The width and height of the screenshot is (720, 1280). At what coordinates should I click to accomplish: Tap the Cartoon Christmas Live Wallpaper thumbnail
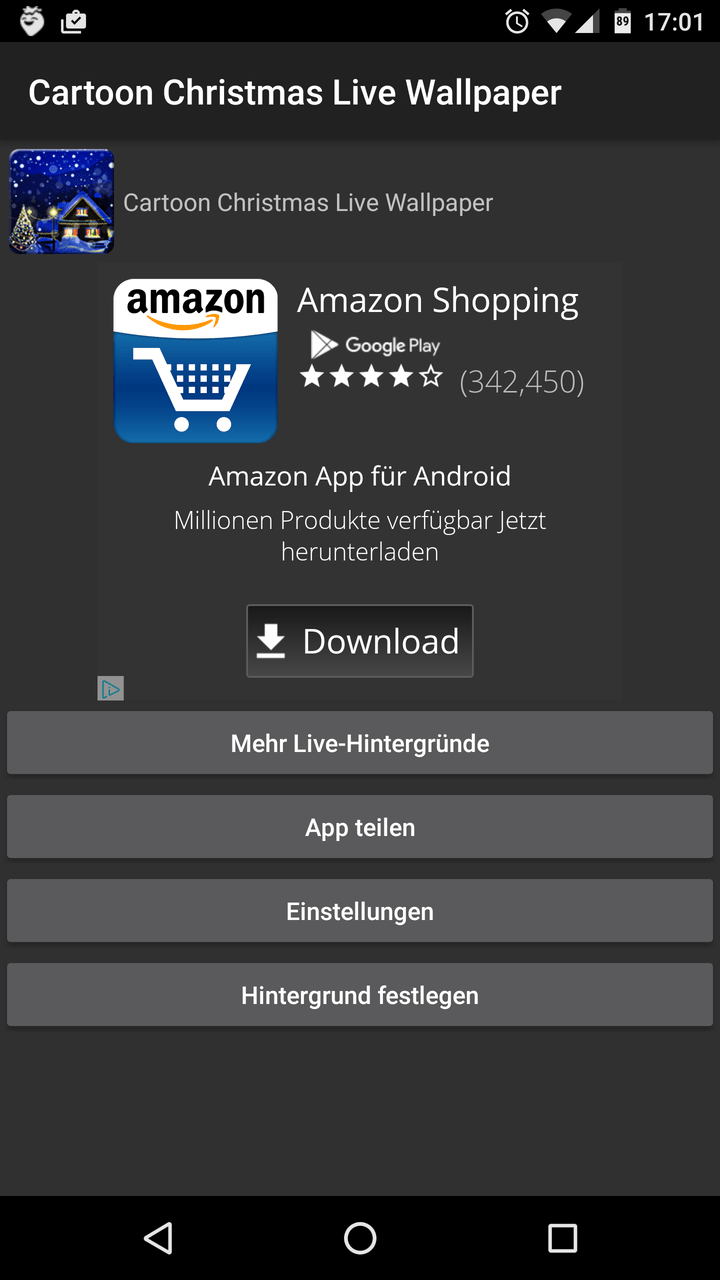(x=61, y=201)
